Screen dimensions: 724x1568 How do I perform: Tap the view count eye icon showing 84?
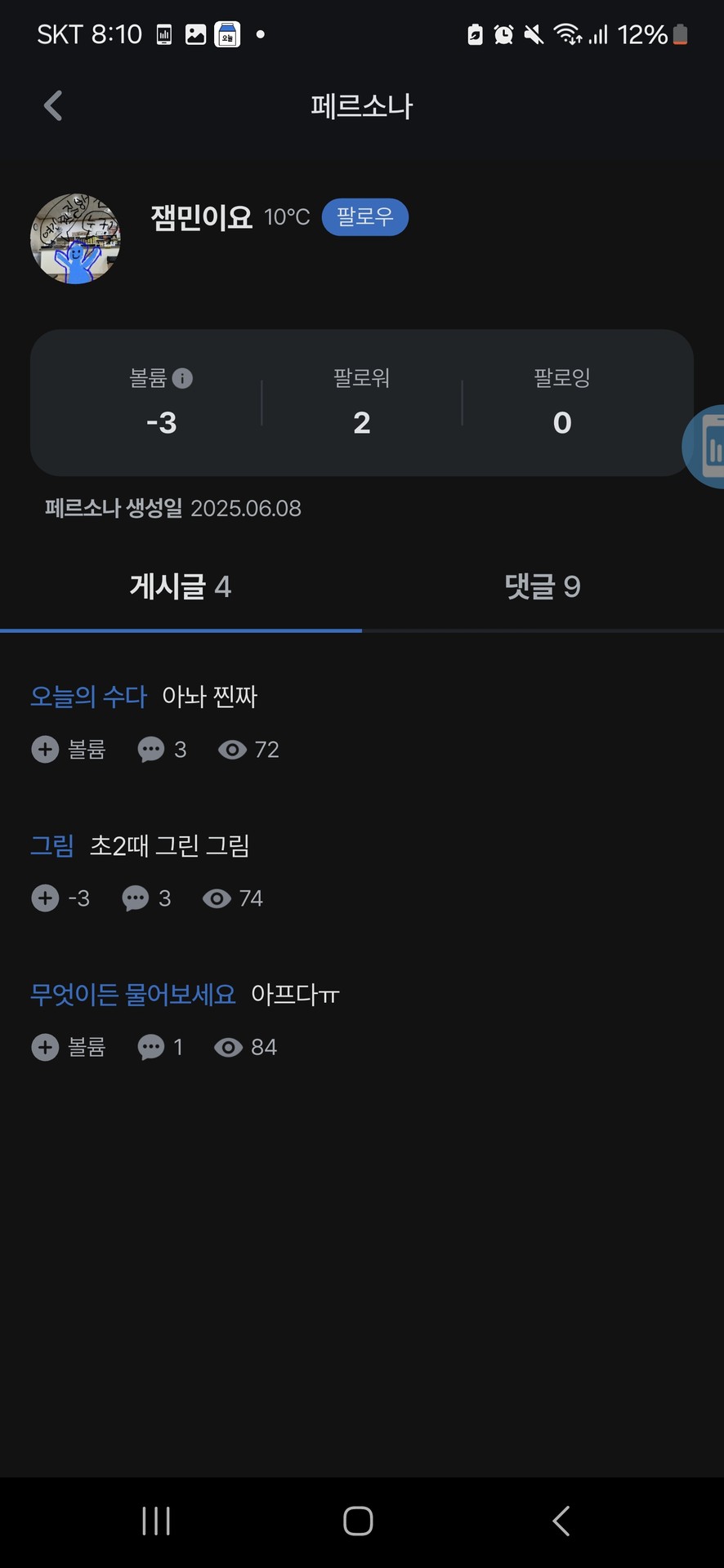pyautogui.click(x=228, y=1047)
